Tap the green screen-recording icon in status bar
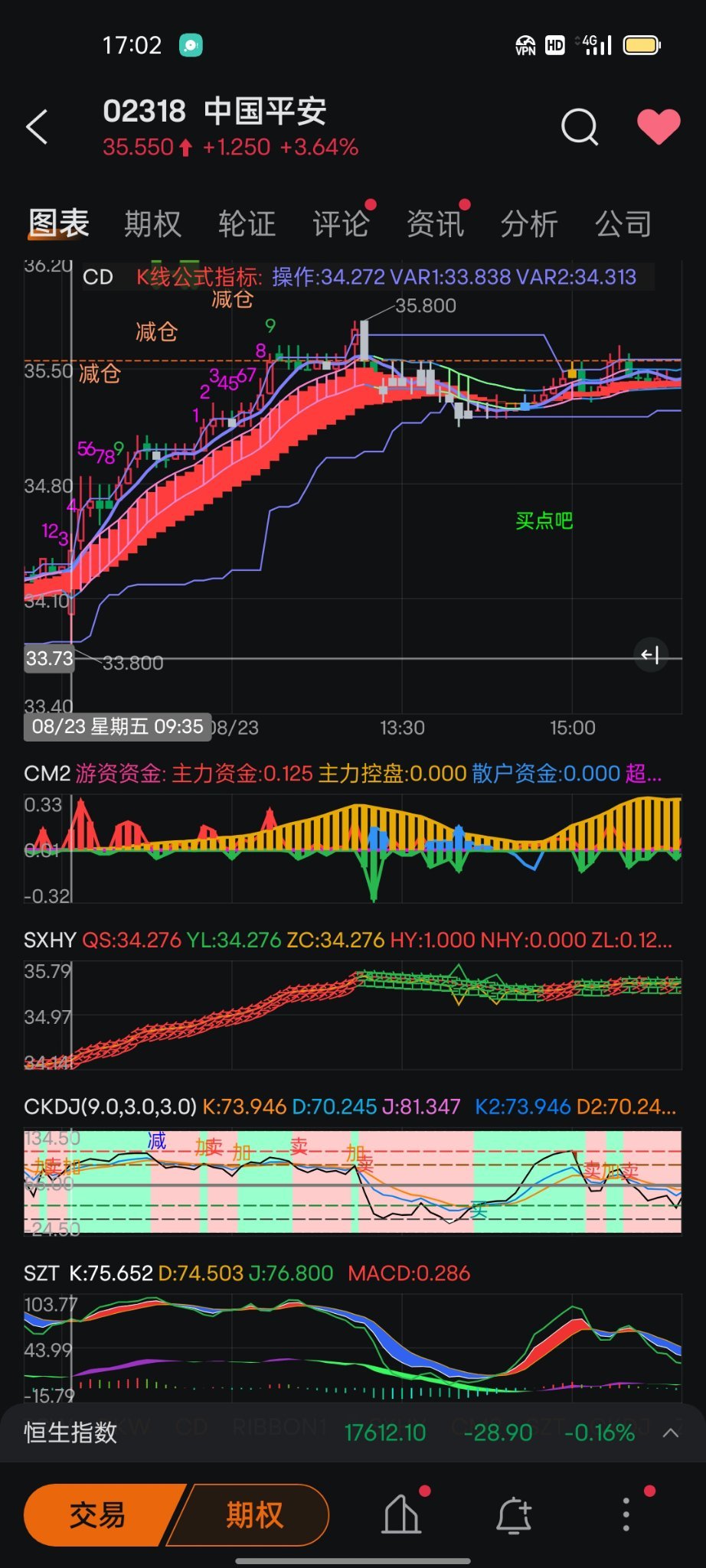The width and height of the screenshot is (706, 1568). click(190, 44)
